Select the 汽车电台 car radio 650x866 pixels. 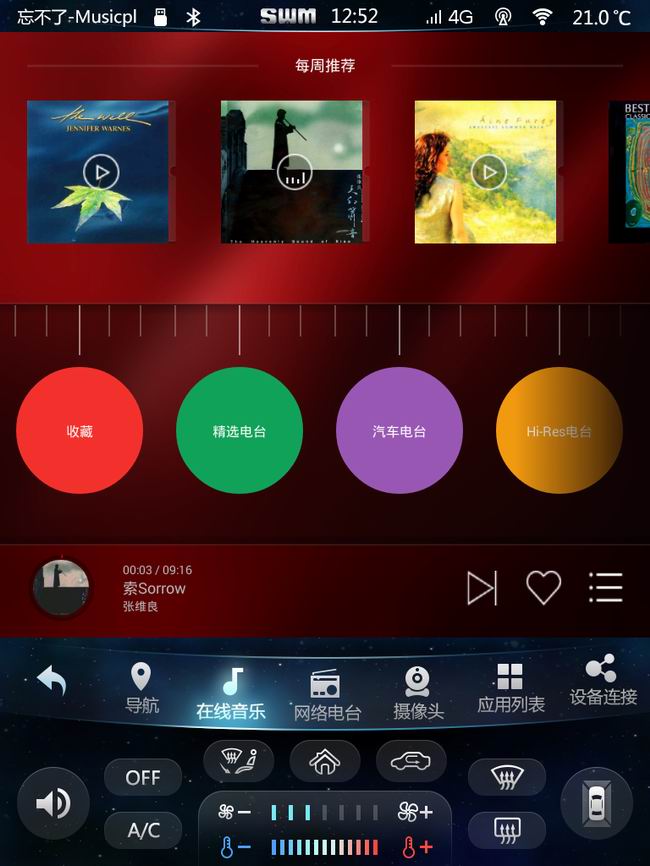[x=399, y=431]
